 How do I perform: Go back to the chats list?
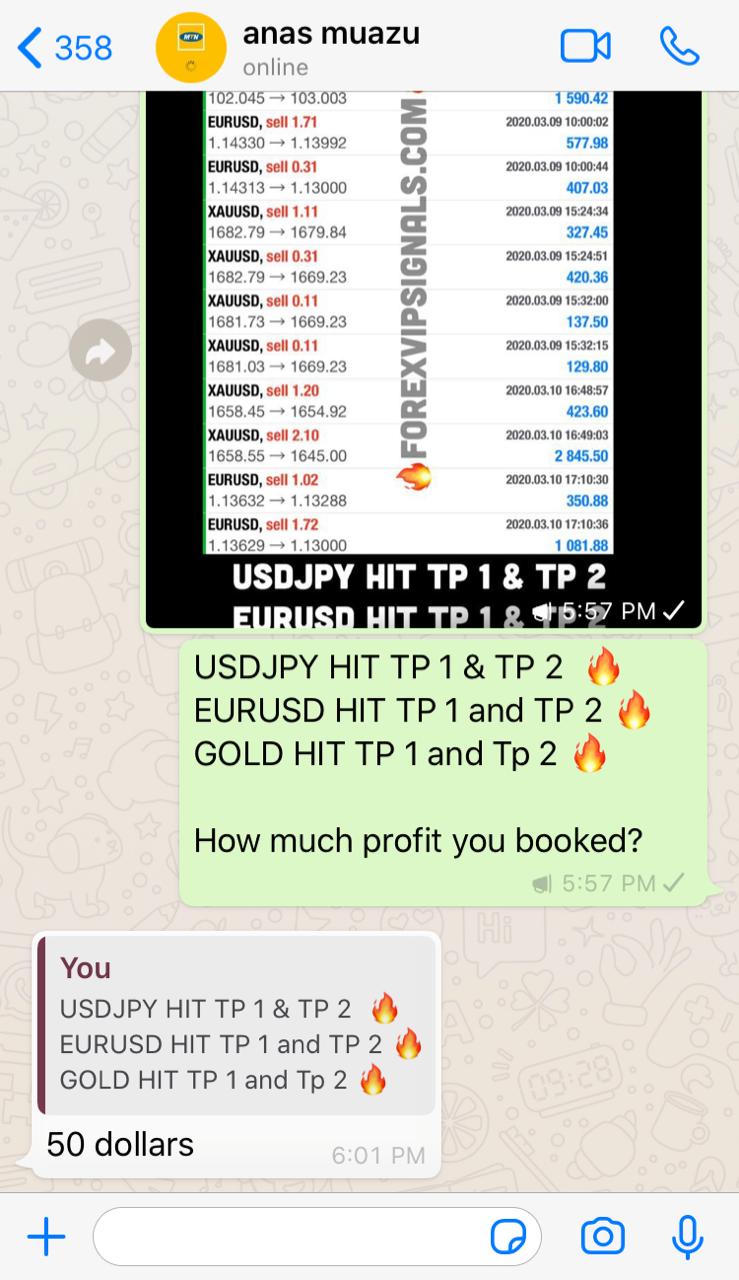coord(64,47)
